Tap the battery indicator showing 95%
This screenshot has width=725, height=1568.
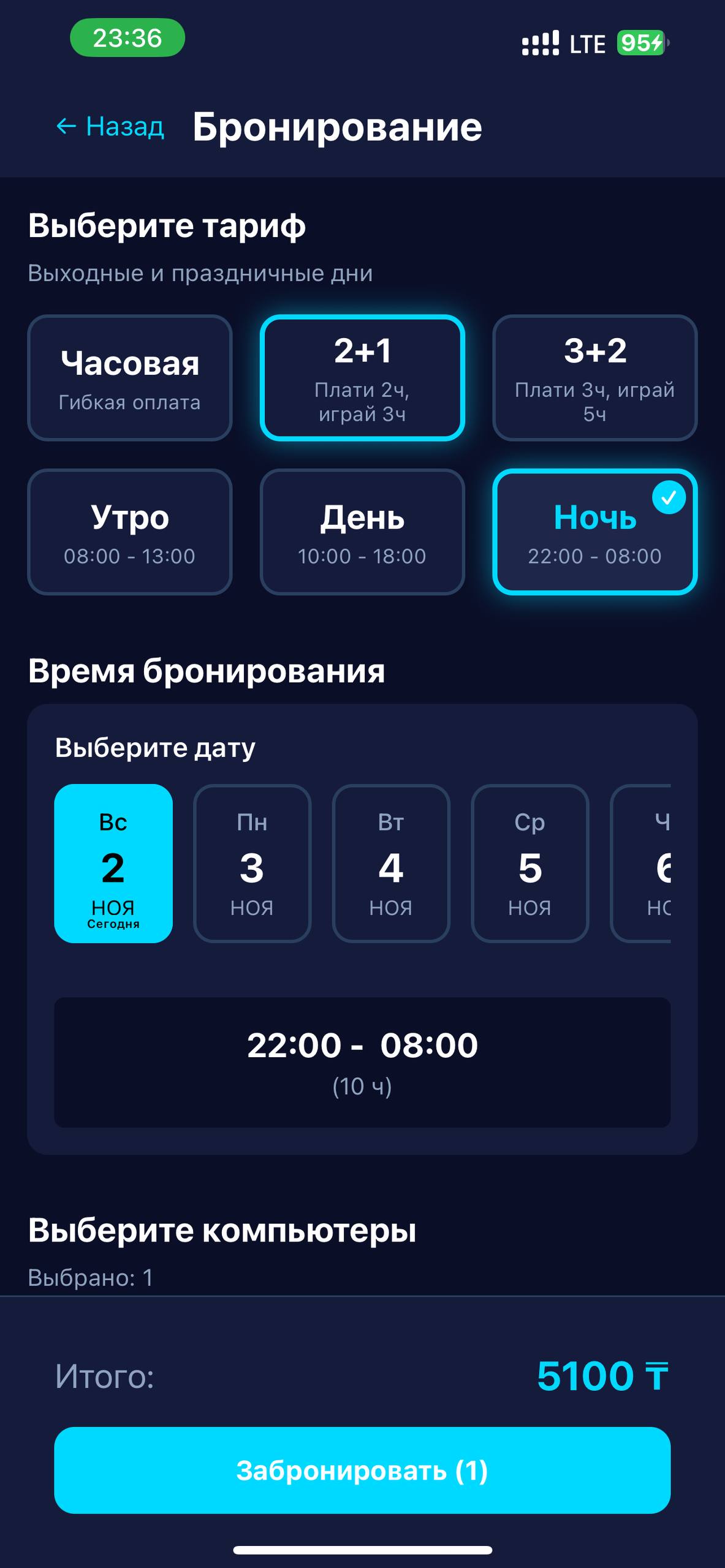tap(640, 43)
